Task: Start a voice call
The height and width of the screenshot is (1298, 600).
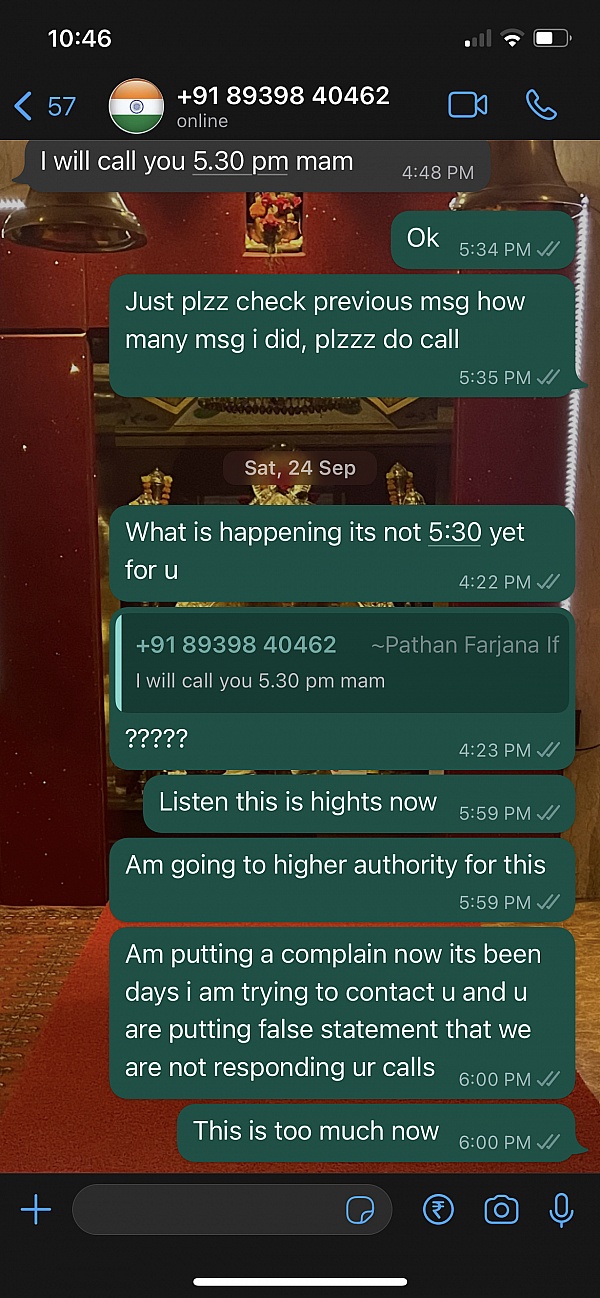Action: 541,105
